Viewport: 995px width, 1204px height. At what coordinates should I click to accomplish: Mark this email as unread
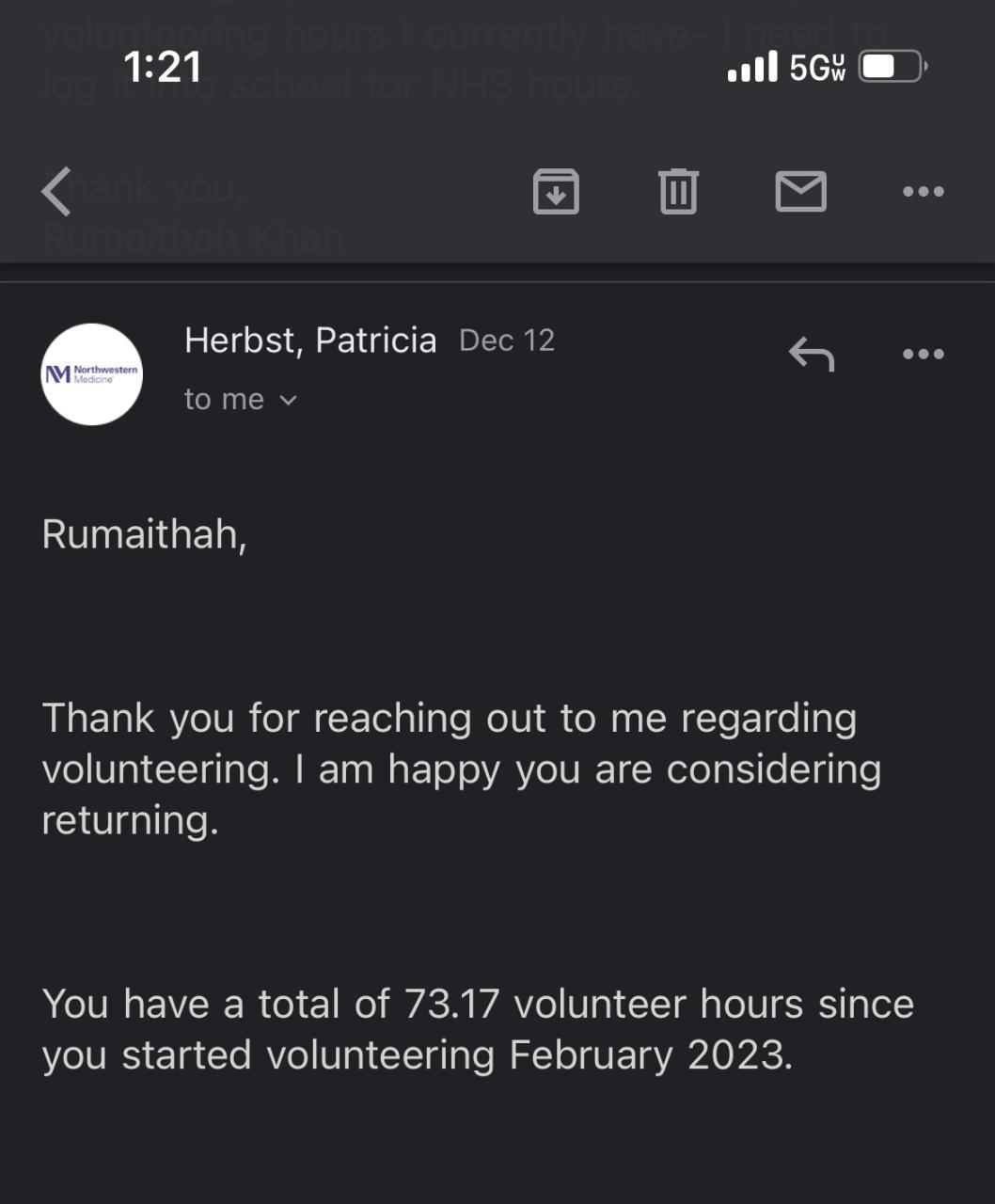pyautogui.click(x=800, y=192)
